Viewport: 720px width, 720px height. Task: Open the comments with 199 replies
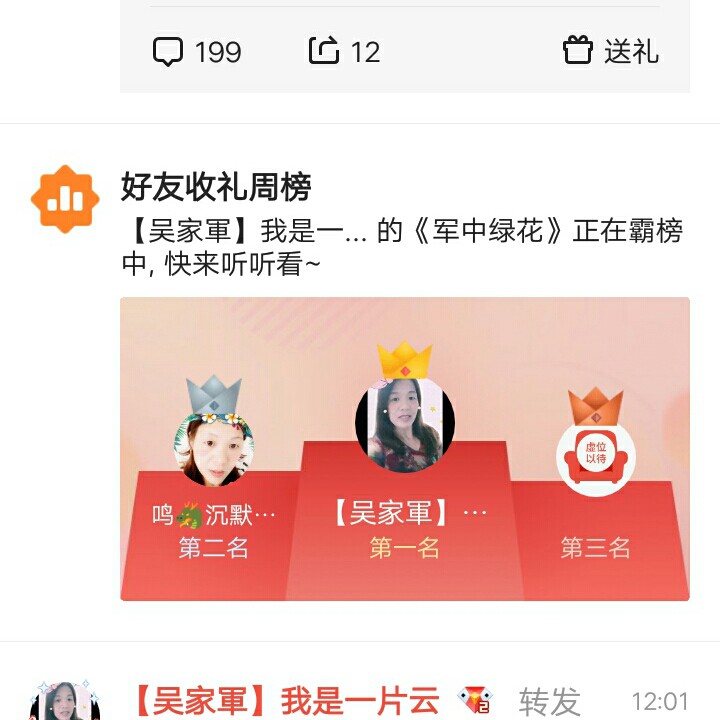click(x=197, y=51)
